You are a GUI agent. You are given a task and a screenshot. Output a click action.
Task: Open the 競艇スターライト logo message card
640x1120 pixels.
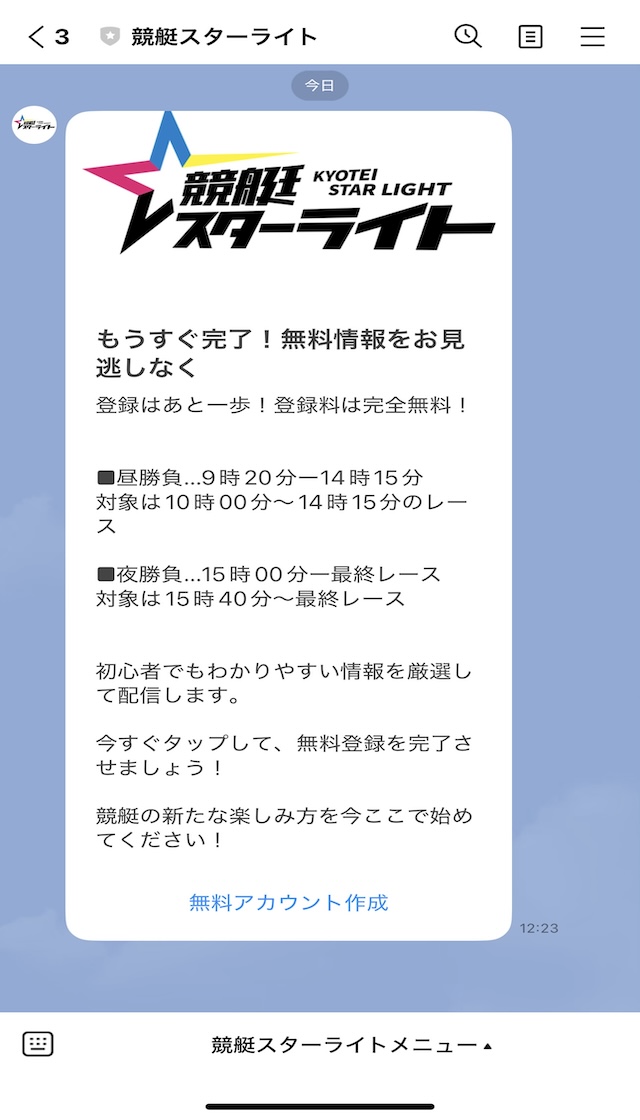tap(289, 526)
